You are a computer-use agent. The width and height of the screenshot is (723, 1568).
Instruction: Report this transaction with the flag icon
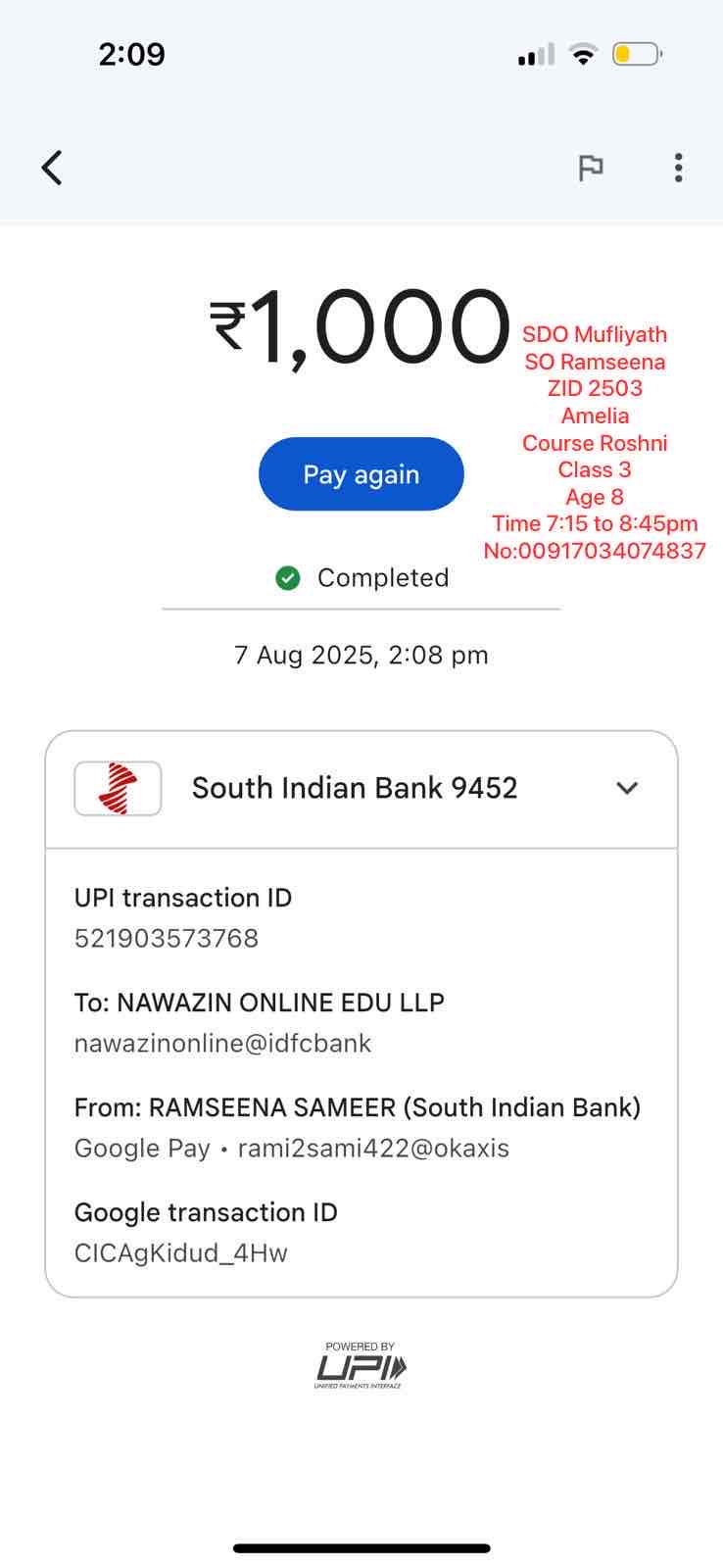tap(590, 169)
